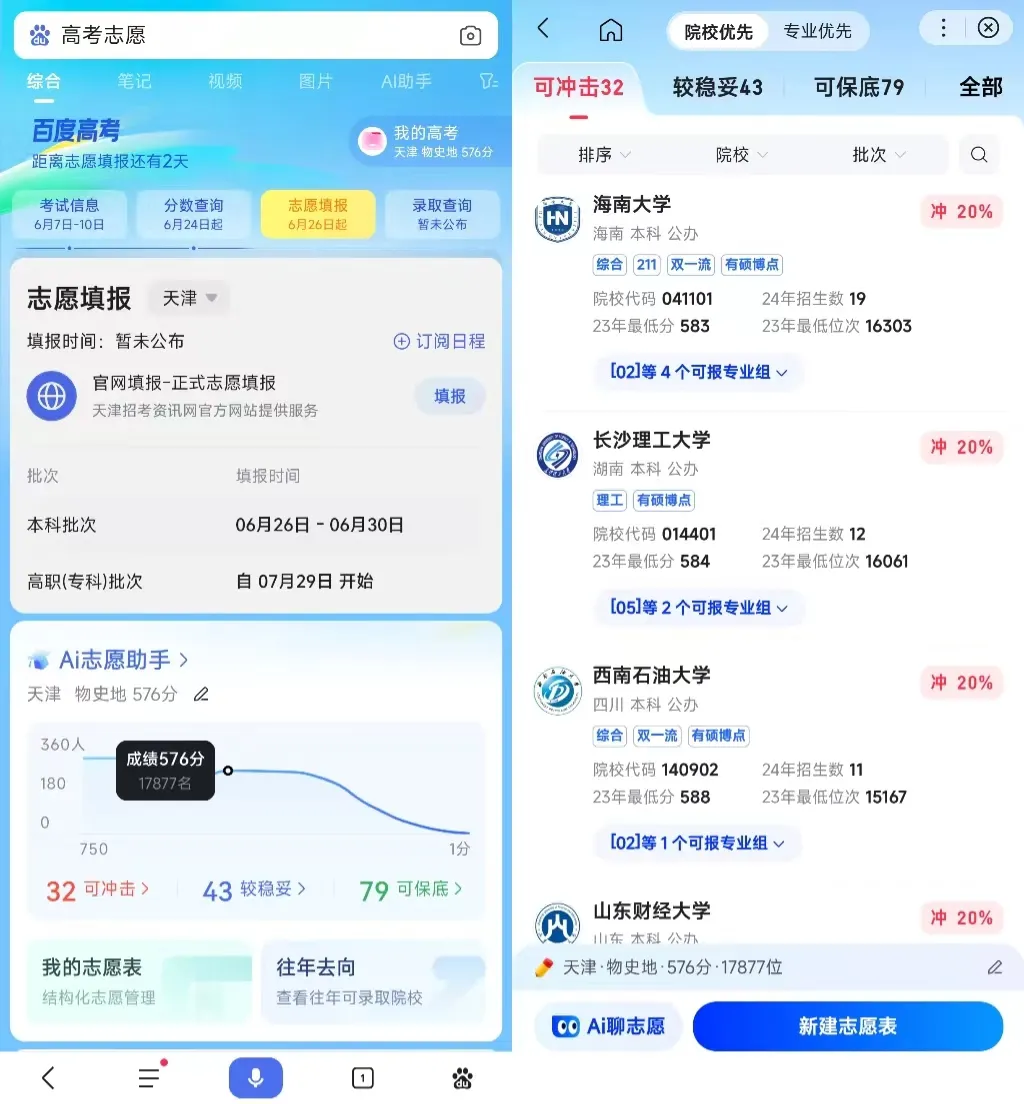Open the 批次 filter dropdown
Image resolution: width=1024 pixels, height=1104 pixels.
pyautogui.click(x=878, y=155)
